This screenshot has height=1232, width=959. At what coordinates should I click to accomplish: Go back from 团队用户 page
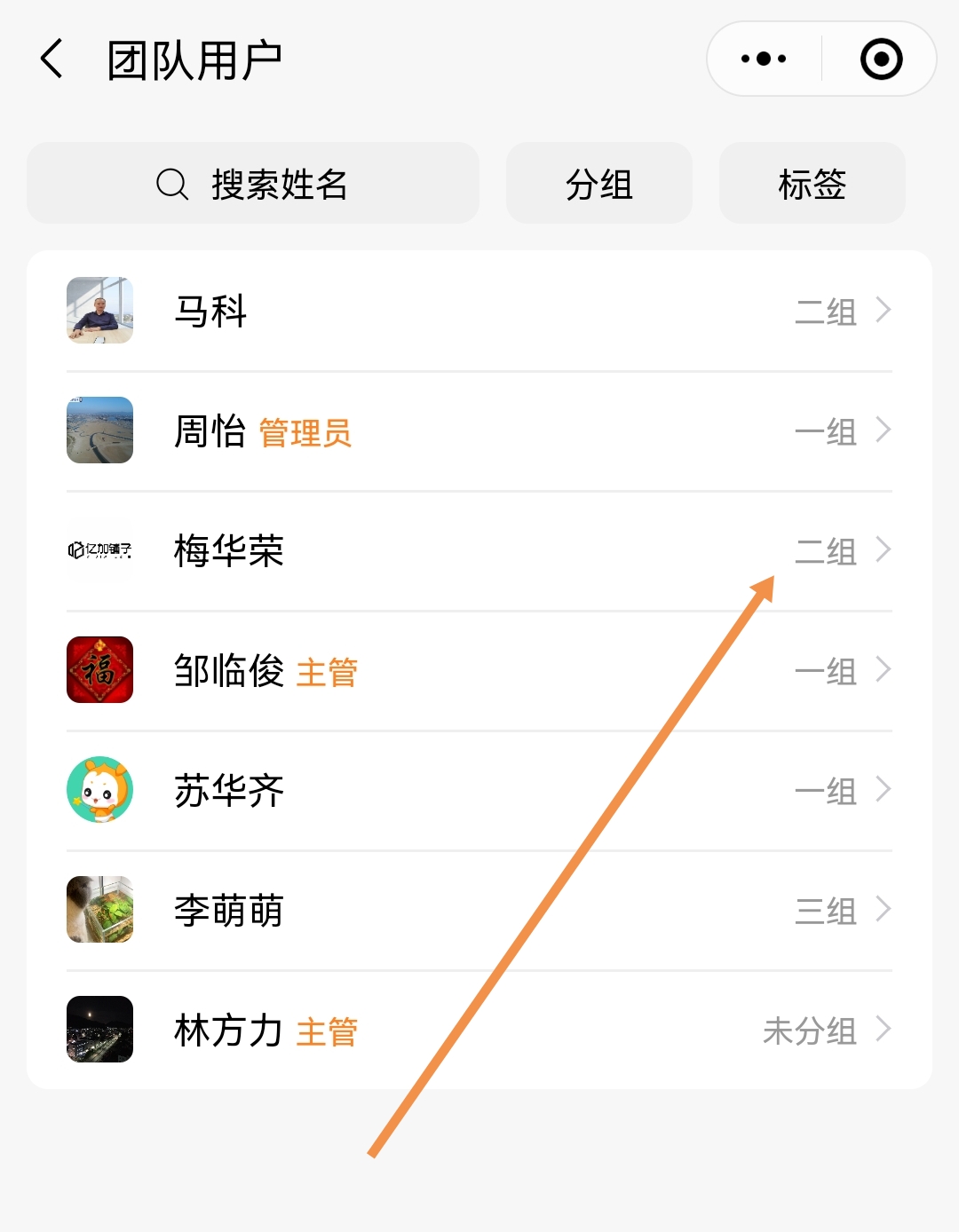coord(52,59)
